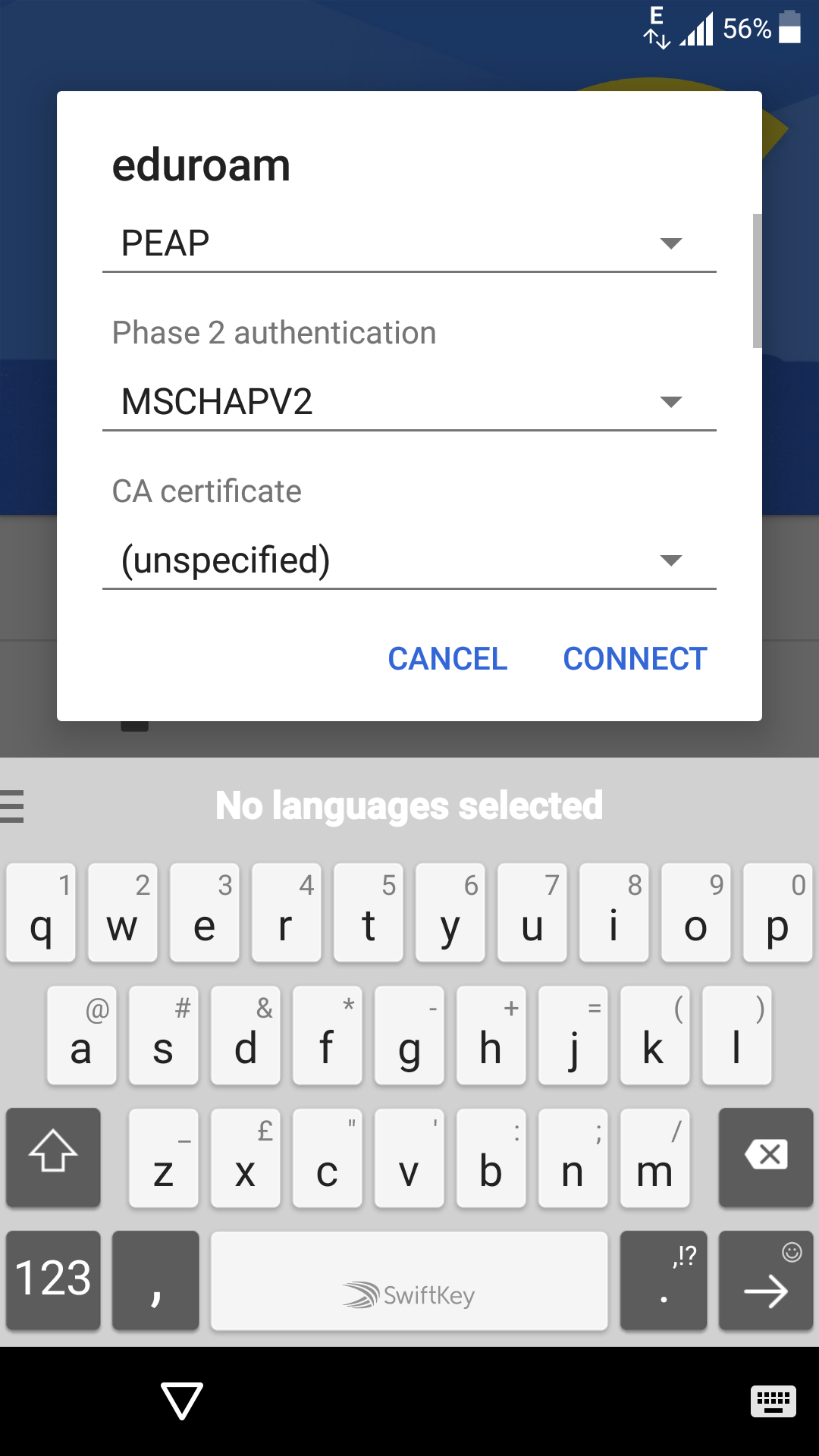Tap the backspace key on the keyboard

coord(766,1156)
